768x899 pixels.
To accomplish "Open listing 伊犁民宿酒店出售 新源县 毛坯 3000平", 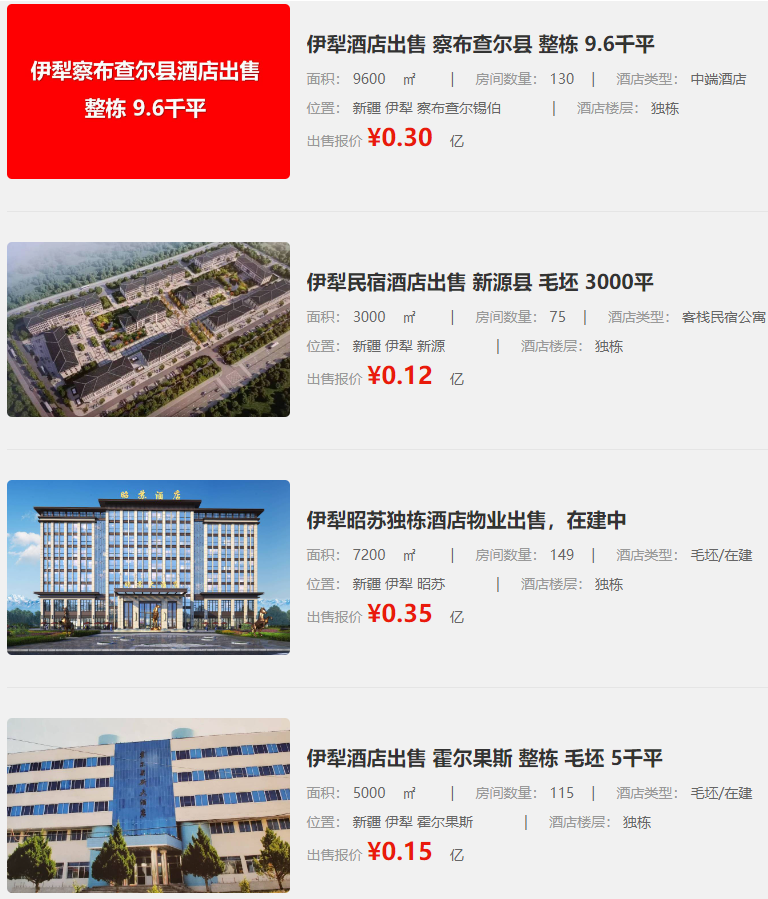I will [479, 283].
